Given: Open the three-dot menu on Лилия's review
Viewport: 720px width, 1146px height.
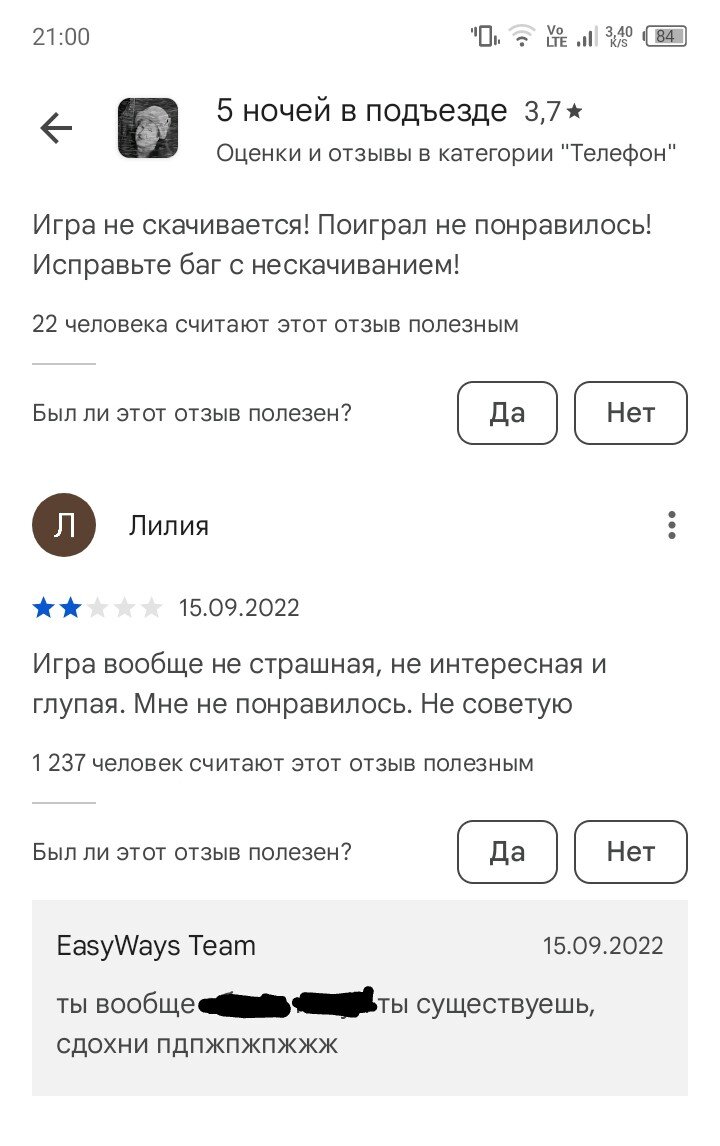Looking at the screenshot, I should click(x=672, y=525).
